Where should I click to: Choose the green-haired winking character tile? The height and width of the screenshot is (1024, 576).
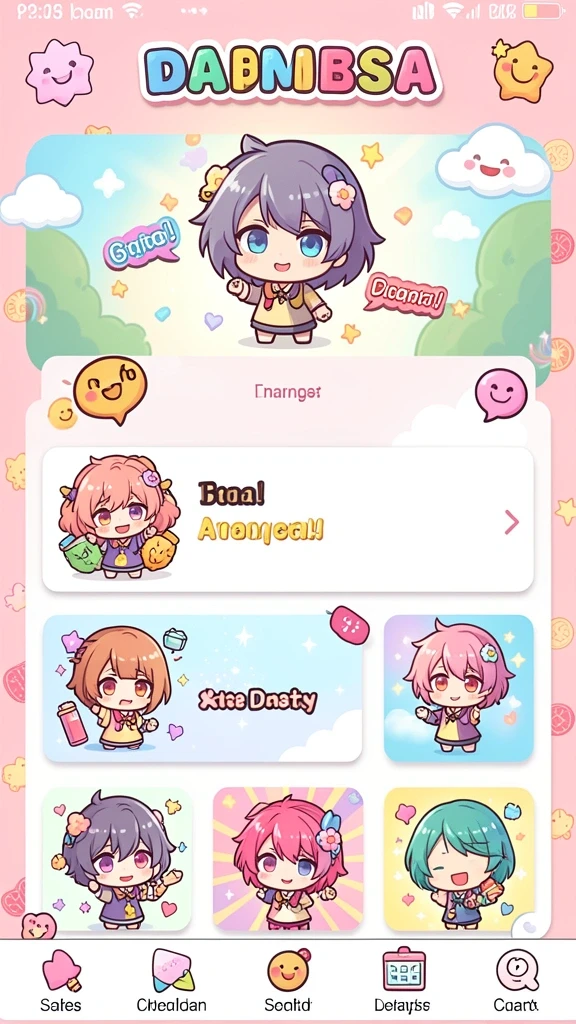[458, 859]
